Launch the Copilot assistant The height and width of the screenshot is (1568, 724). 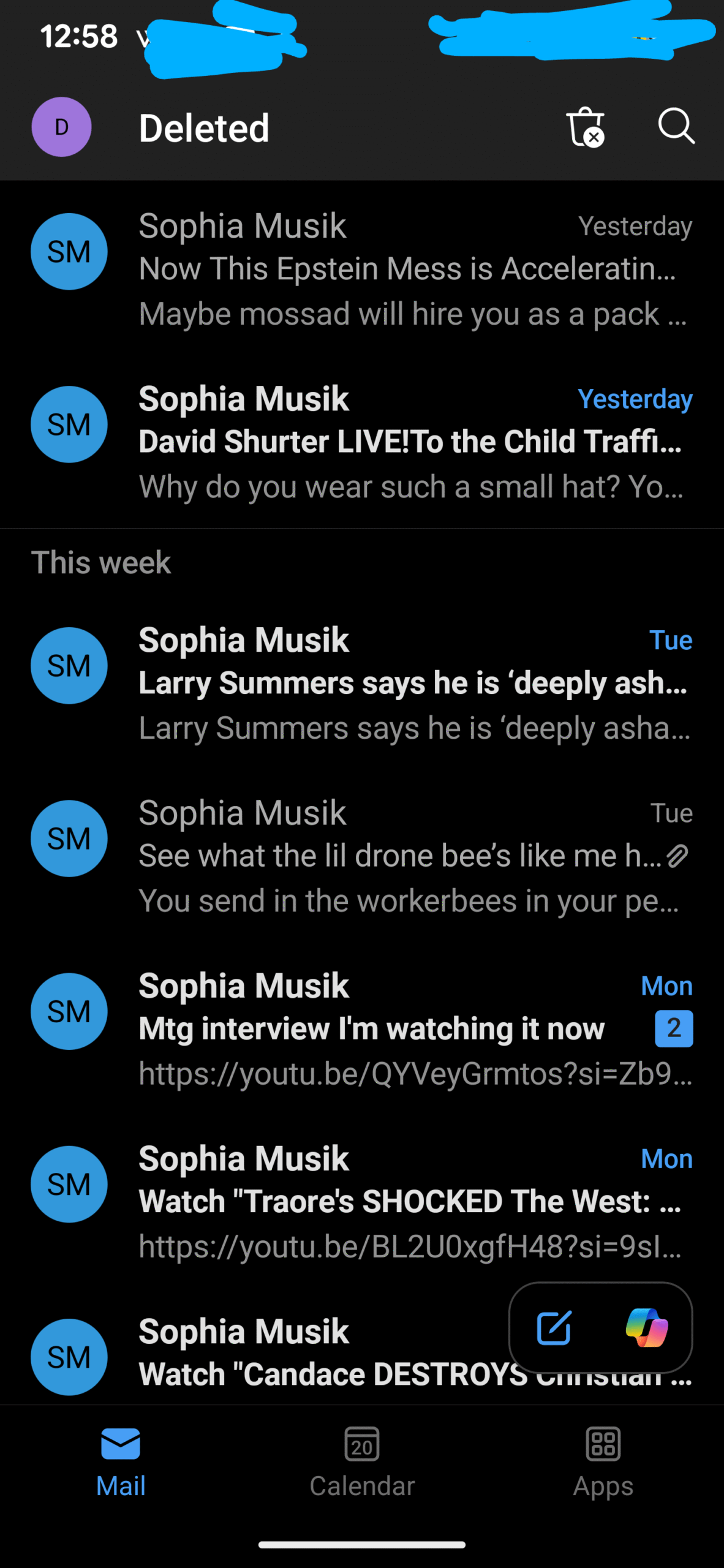pos(646,1328)
